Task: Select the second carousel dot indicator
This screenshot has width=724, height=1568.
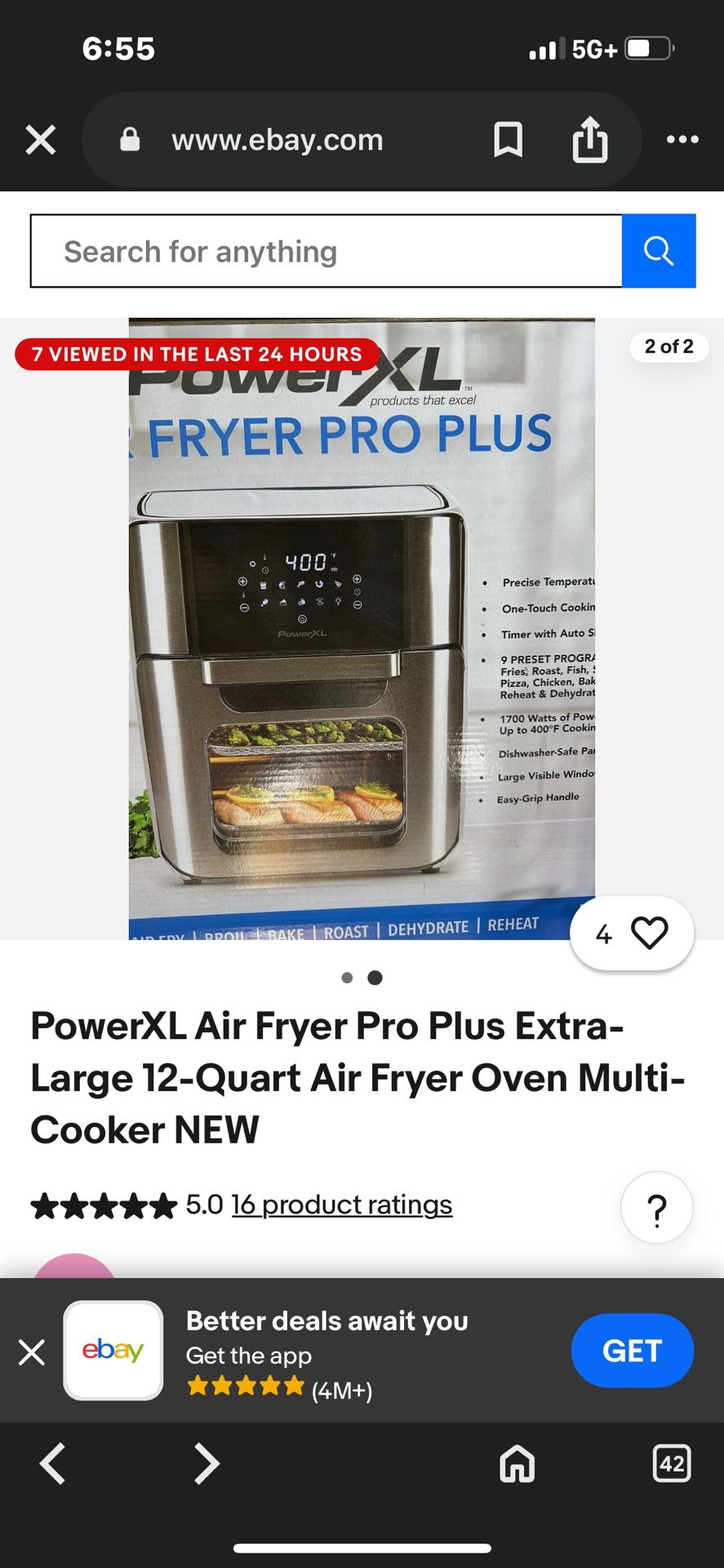Action: click(375, 977)
